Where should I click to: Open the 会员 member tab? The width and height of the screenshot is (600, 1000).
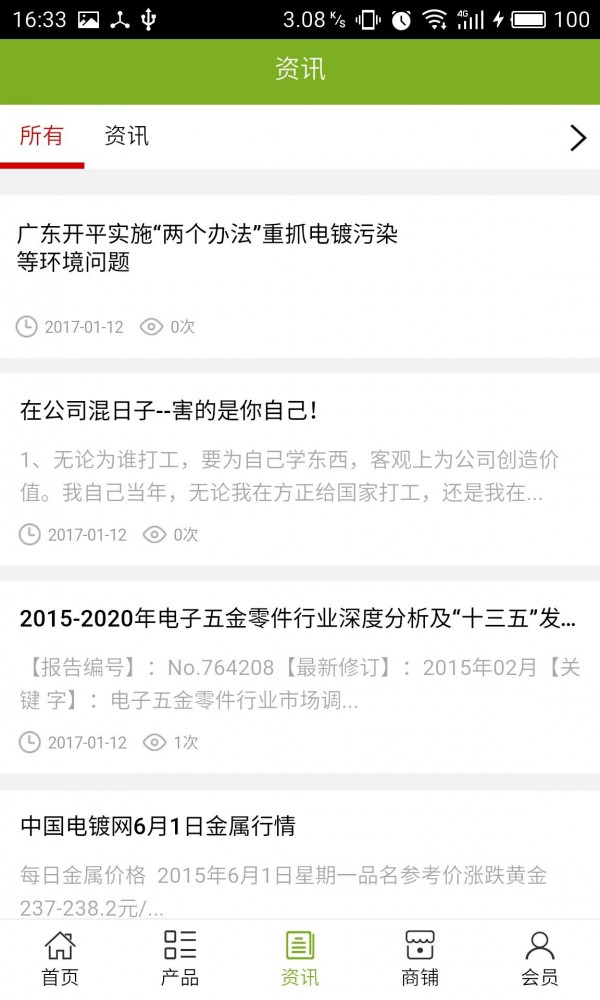coord(540,958)
